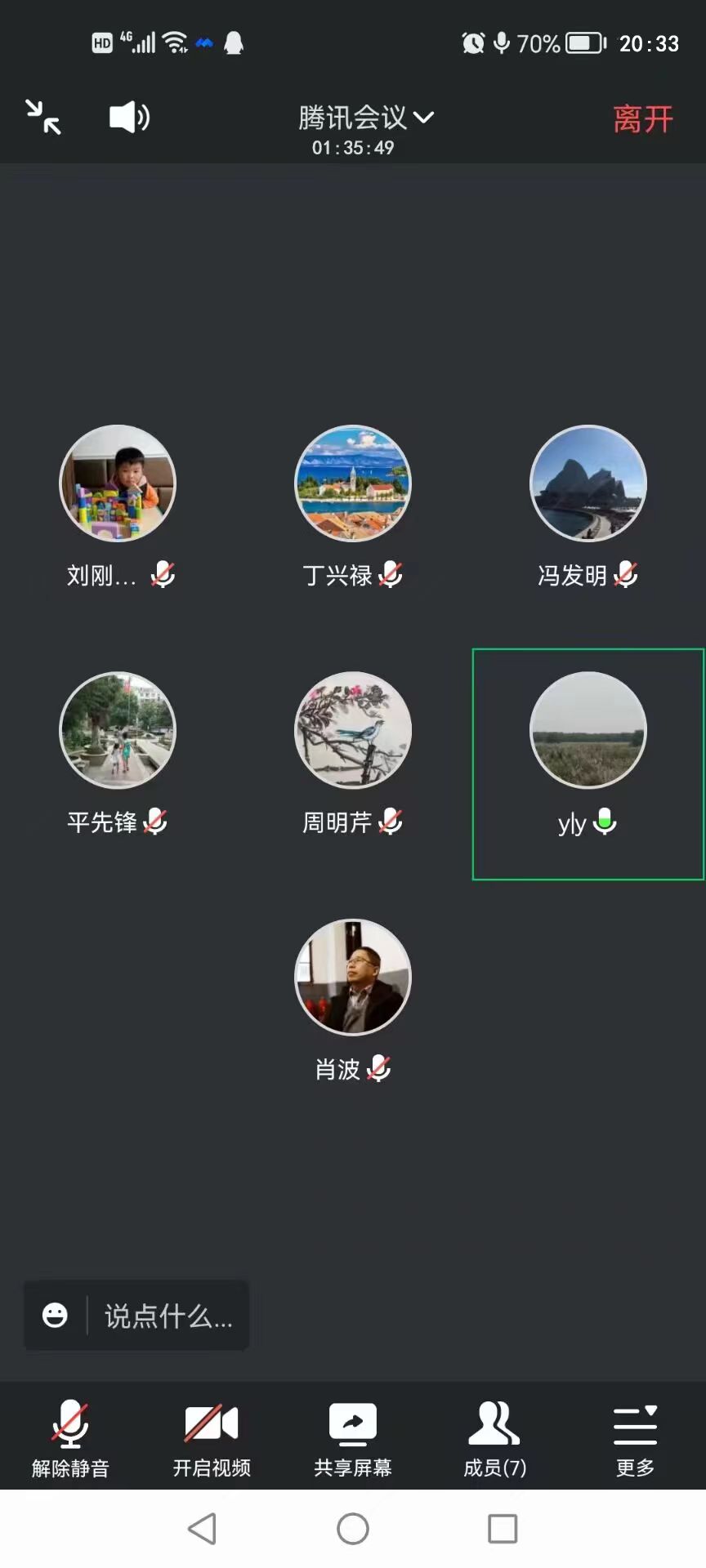Viewport: 706px width, 1568px height.
Task: Select participant 丁兴禄's avatar
Action: (353, 483)
